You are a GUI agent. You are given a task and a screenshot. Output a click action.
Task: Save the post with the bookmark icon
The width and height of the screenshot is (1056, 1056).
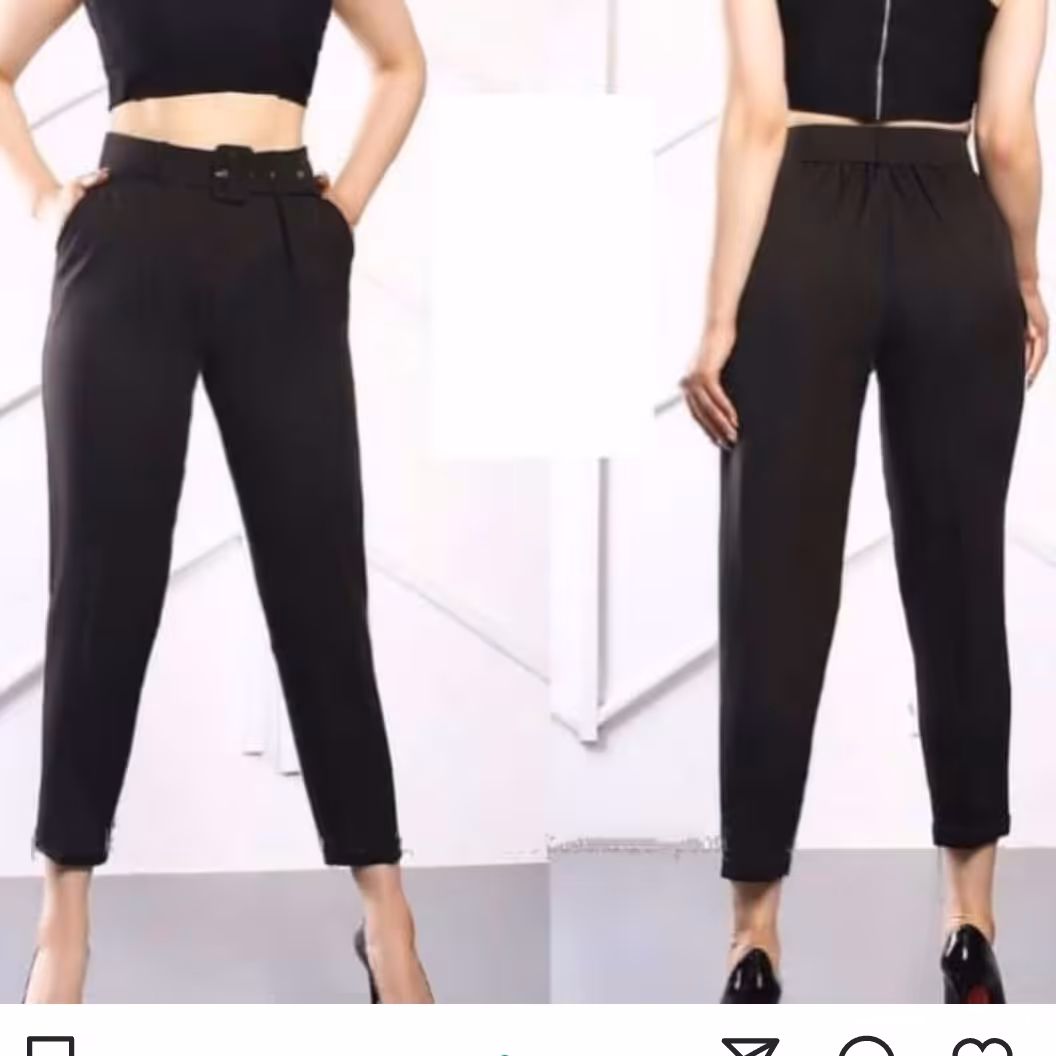click(x=50, y=1047)
